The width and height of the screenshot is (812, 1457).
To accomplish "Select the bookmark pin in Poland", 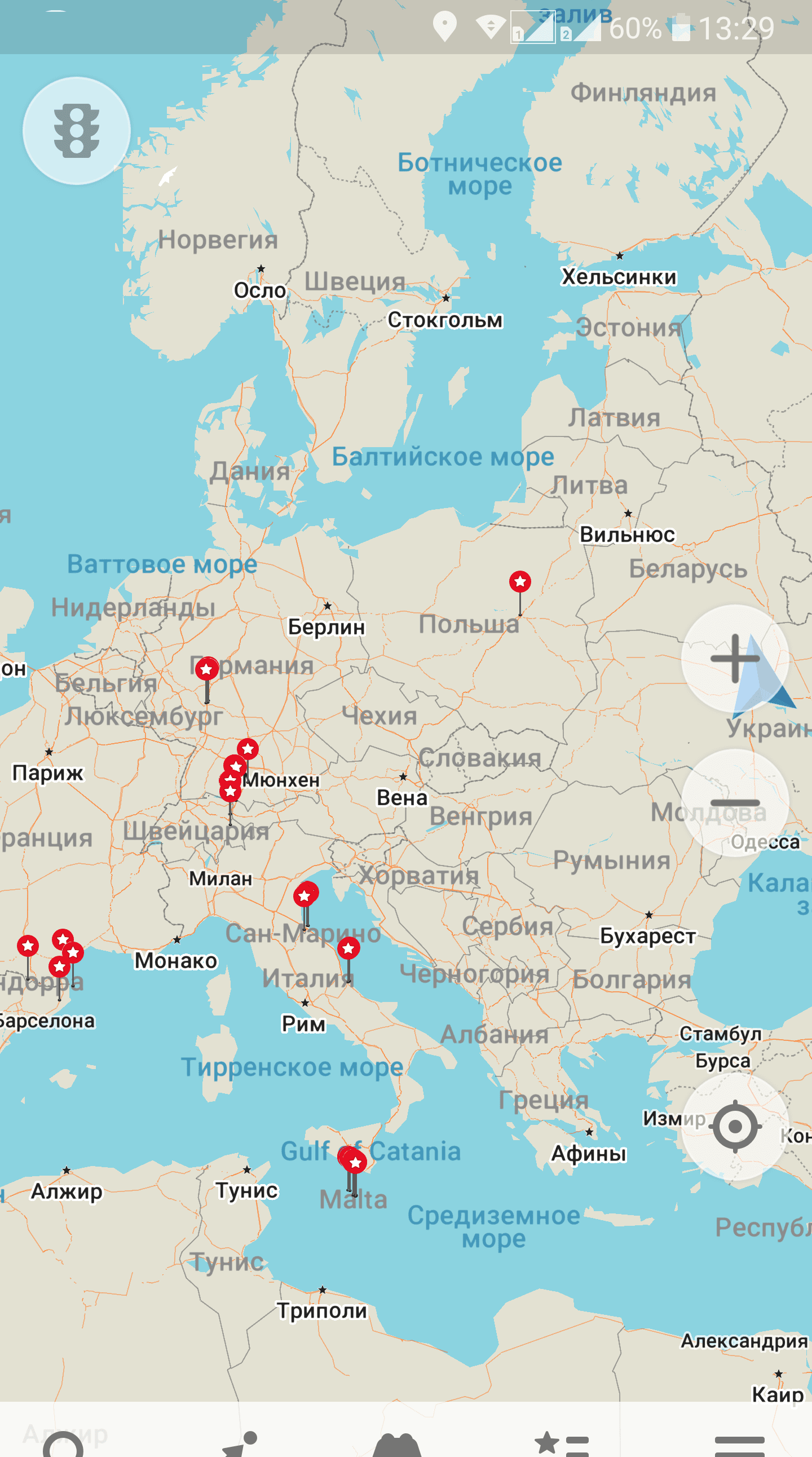I will [x=520, y=581].
